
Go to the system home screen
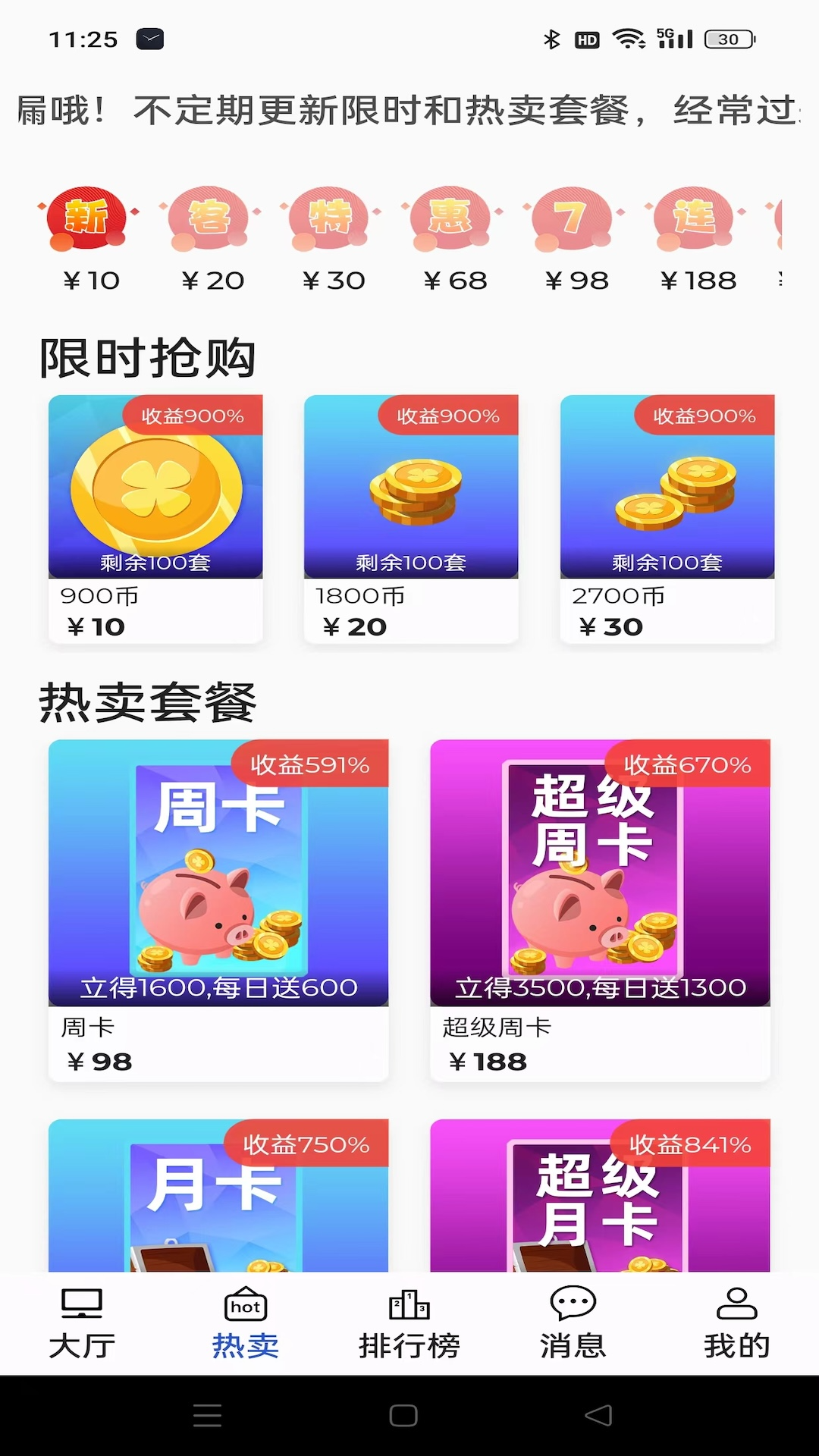(403, 1415)
